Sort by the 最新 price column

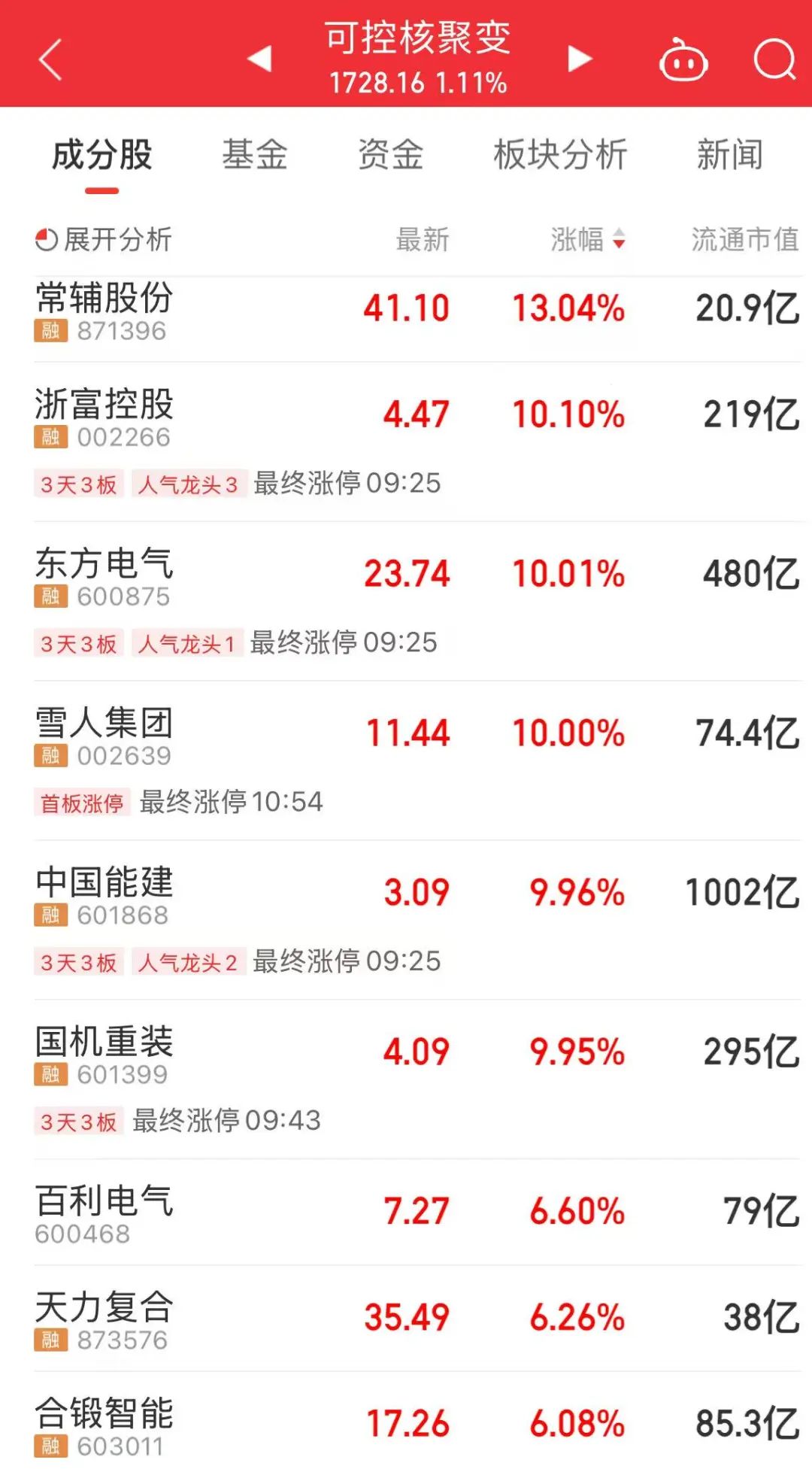tap(422, 240)
